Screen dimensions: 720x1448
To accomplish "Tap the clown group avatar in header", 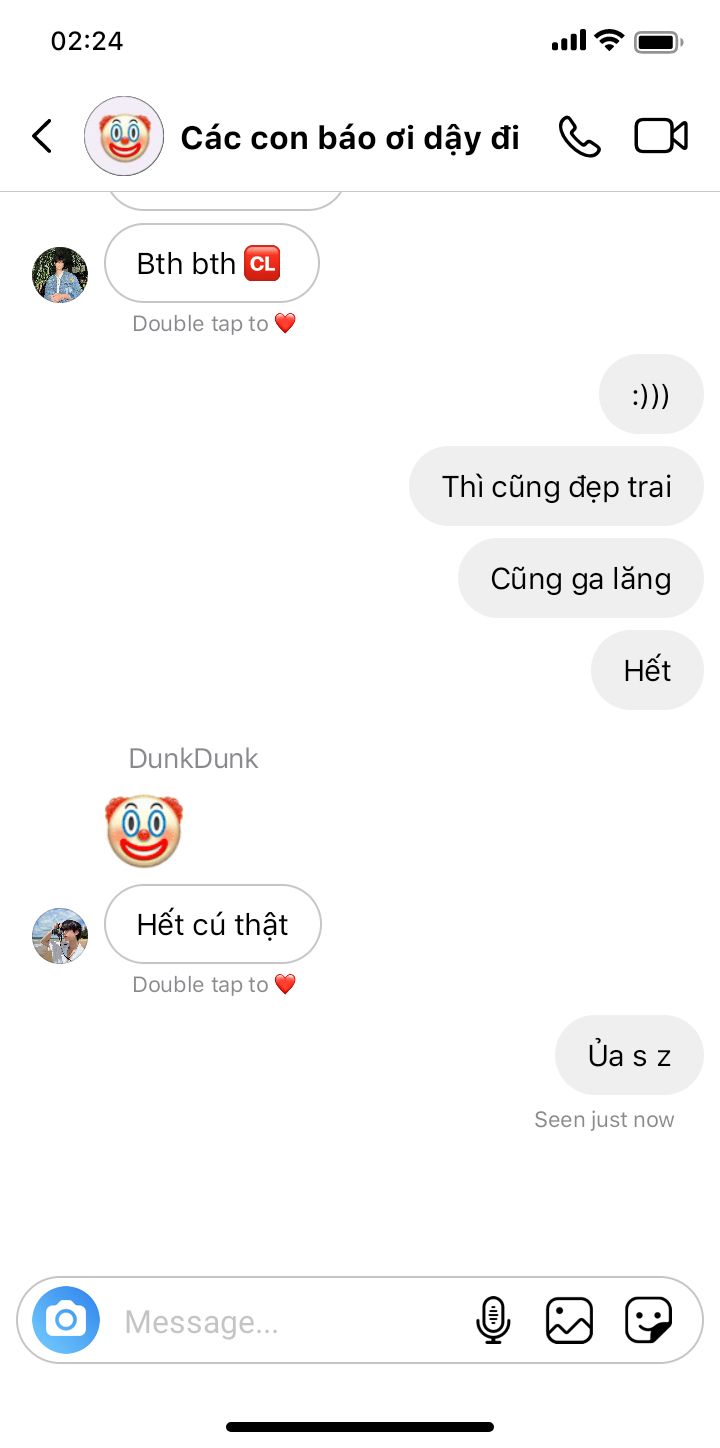I will 124,137.
